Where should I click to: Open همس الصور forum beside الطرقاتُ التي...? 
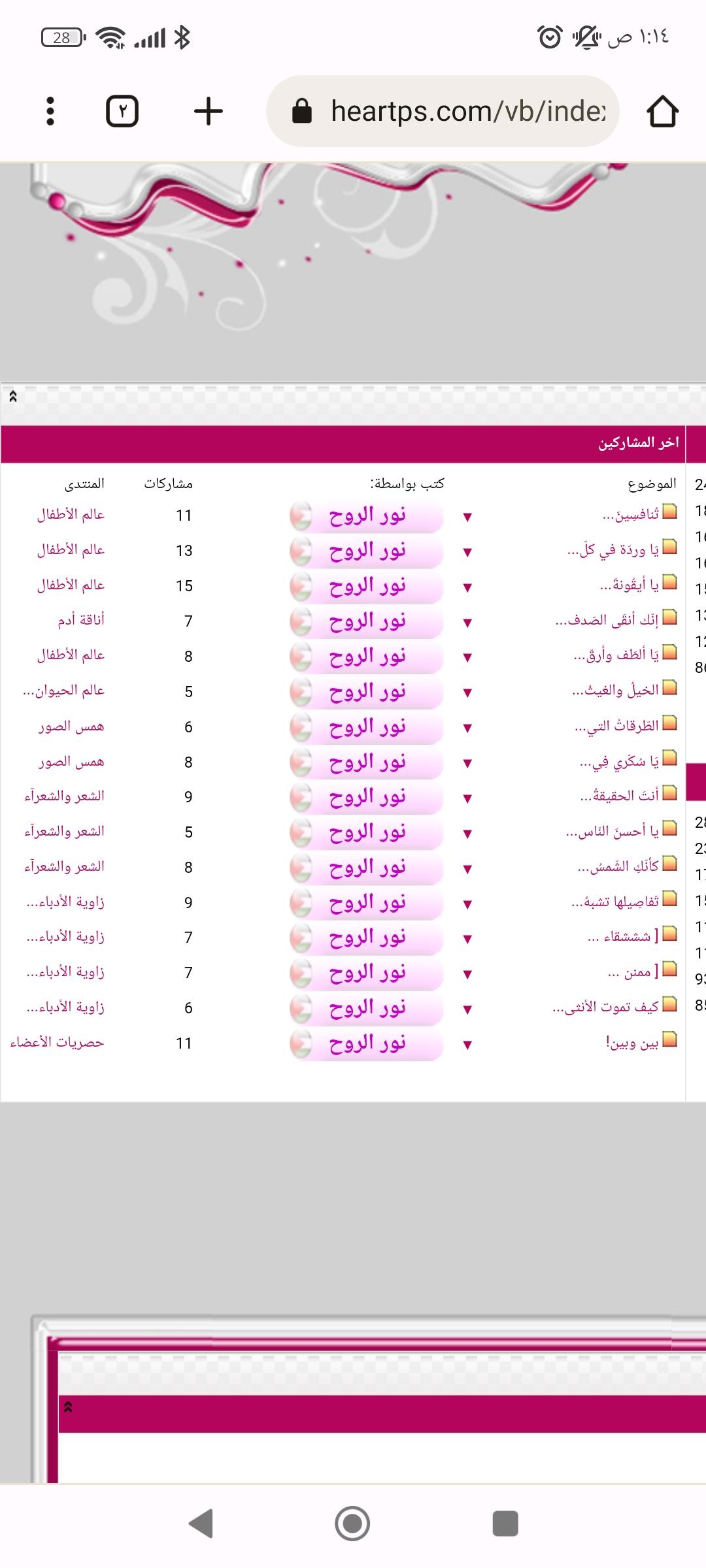[x=71, y=727]
